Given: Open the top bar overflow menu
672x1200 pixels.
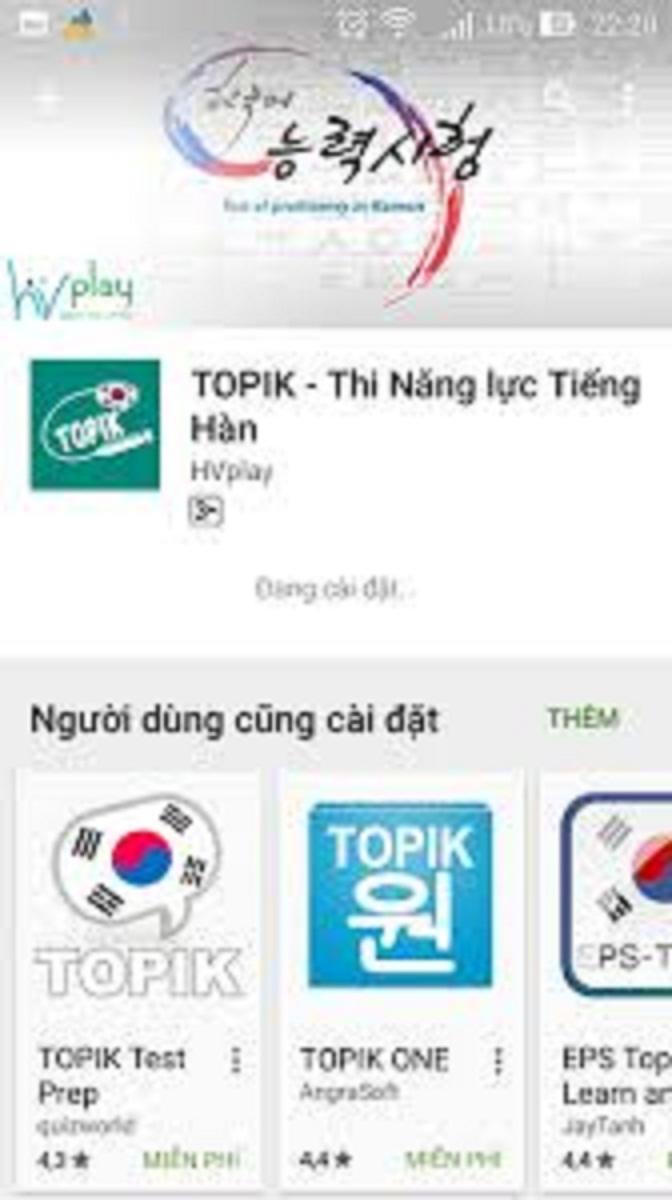Looking at the screenshot, I should 628,100.
